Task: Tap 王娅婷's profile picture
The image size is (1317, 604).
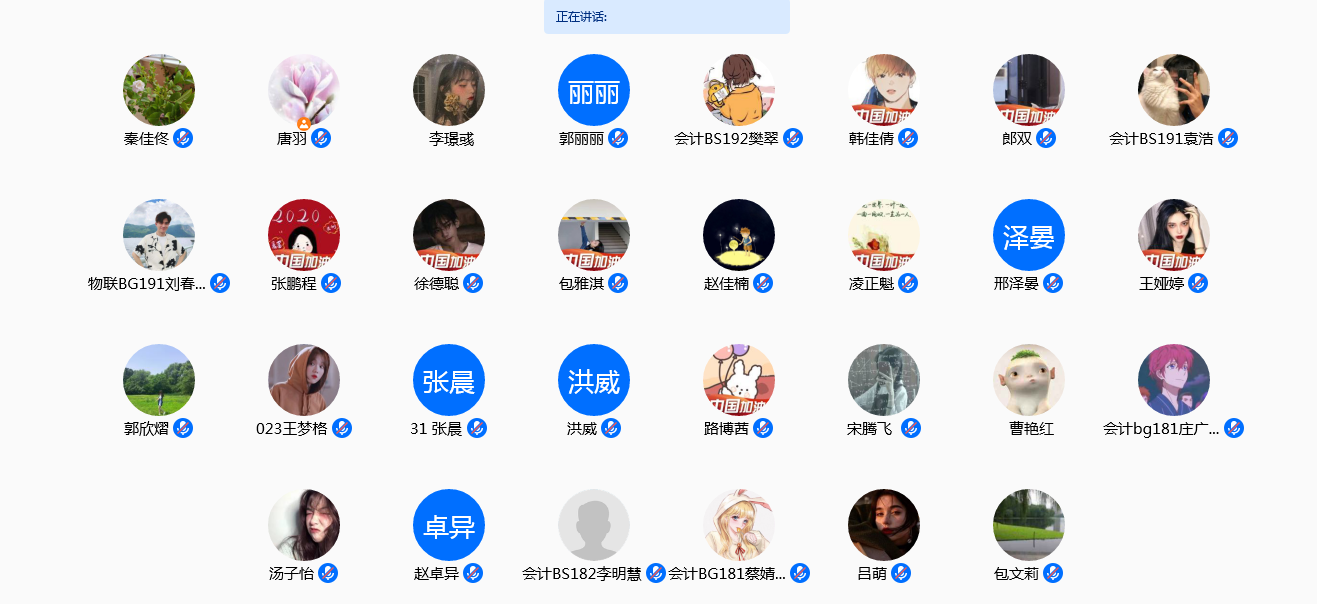Action: (1174, 235)
